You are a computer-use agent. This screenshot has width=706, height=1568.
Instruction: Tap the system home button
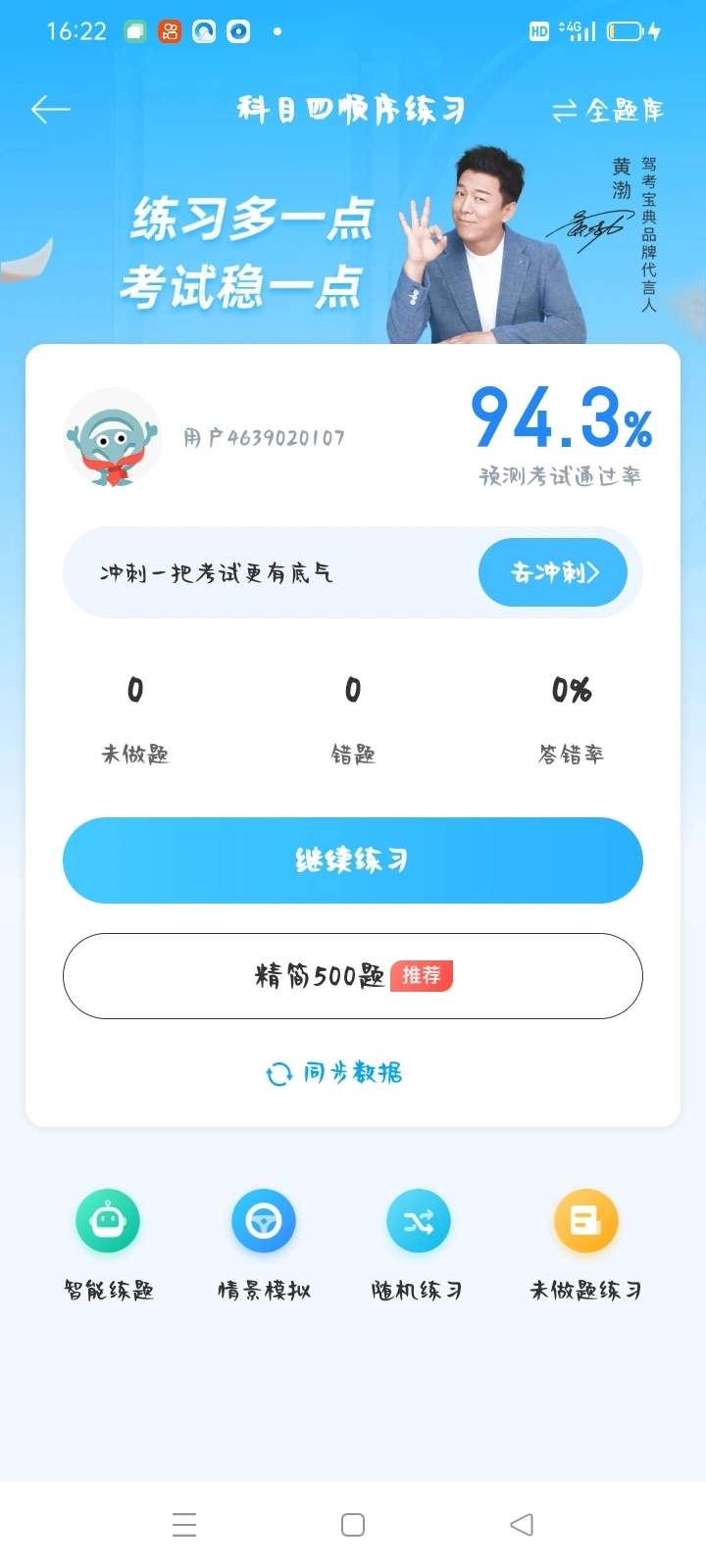pos(353,1525)
